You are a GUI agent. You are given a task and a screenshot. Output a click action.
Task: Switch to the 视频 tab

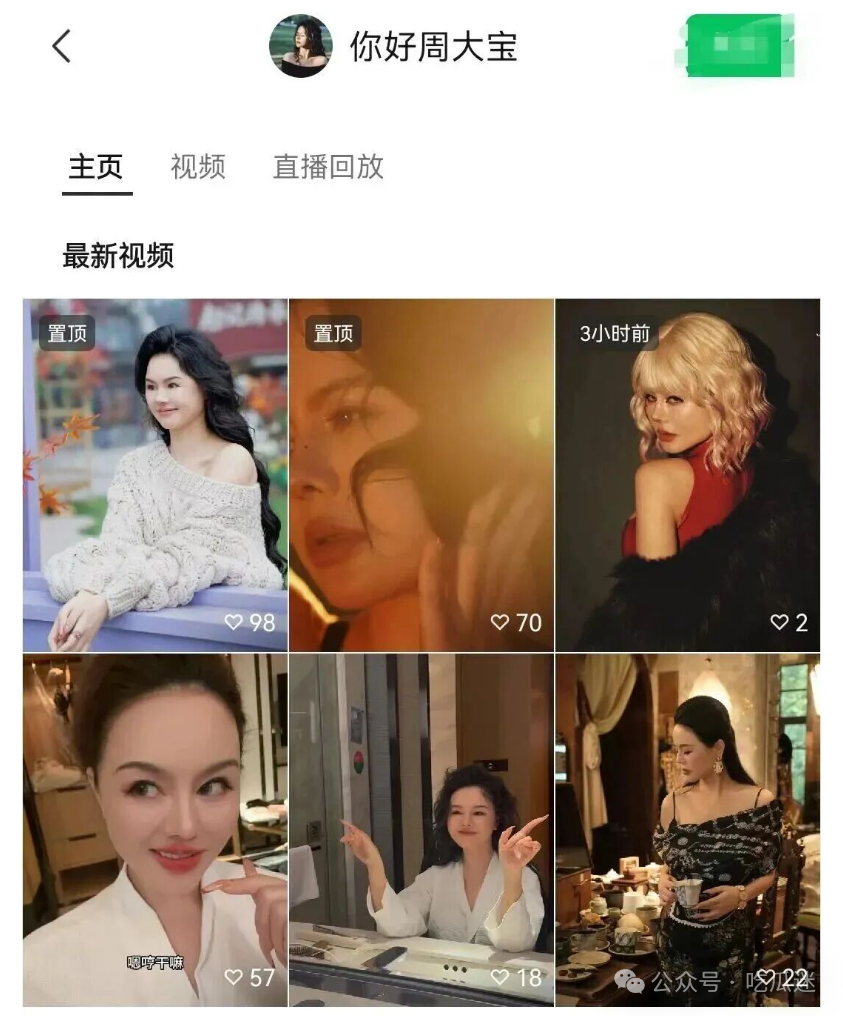coord(198,167)
